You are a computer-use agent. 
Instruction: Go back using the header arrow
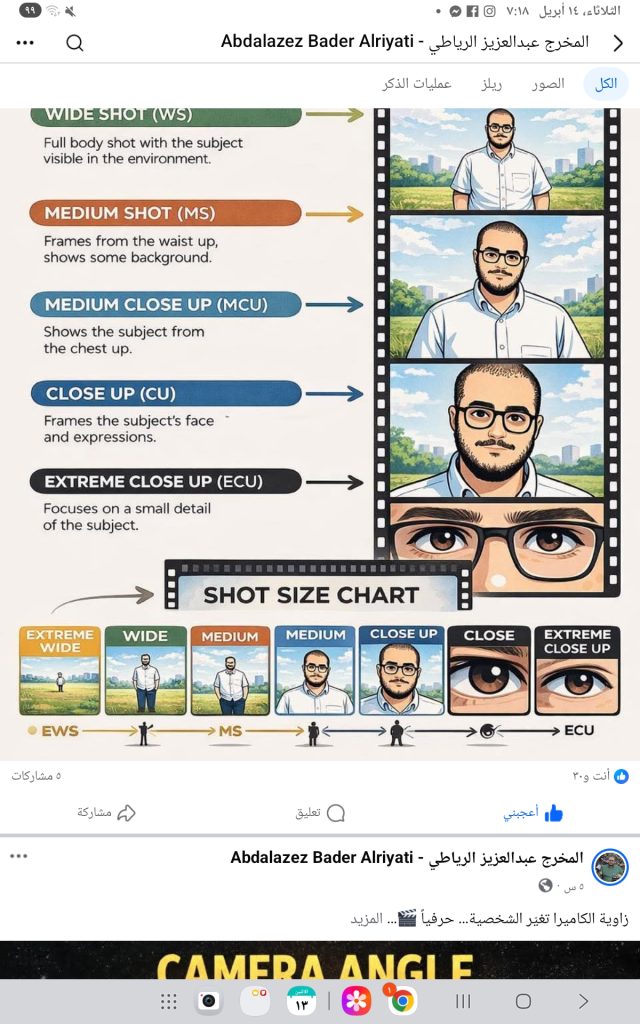[x=617, y=43]
